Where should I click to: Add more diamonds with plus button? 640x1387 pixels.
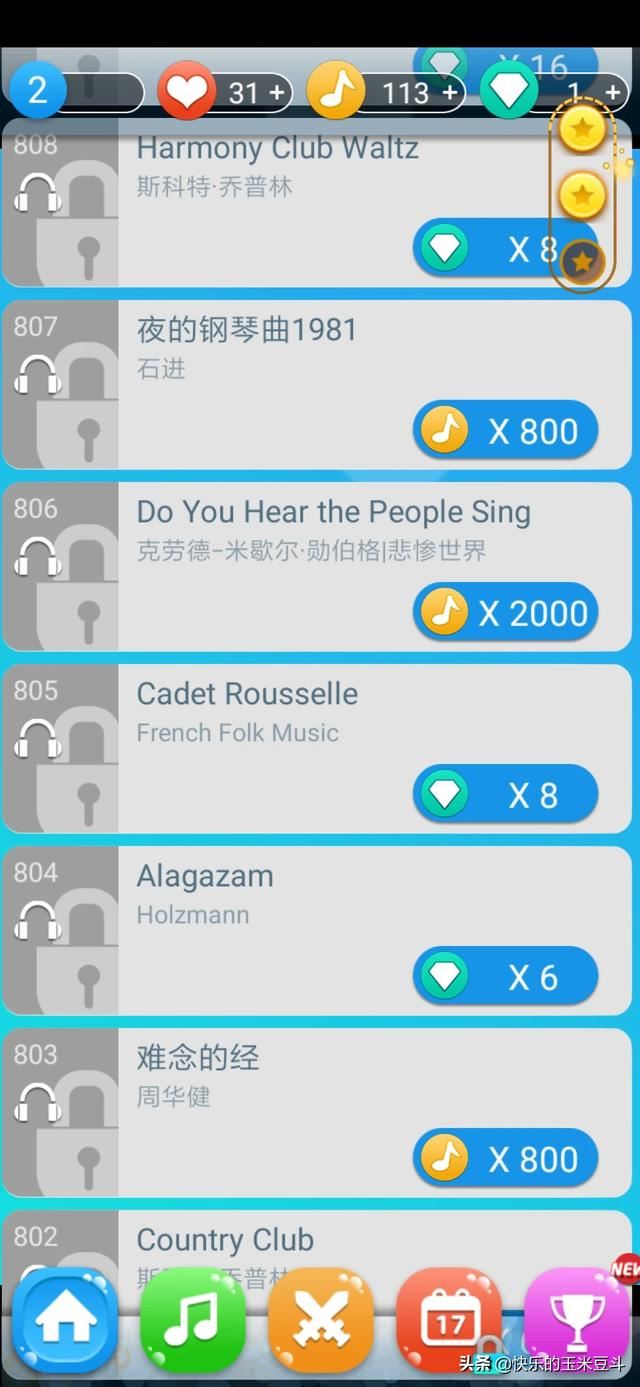612,93
